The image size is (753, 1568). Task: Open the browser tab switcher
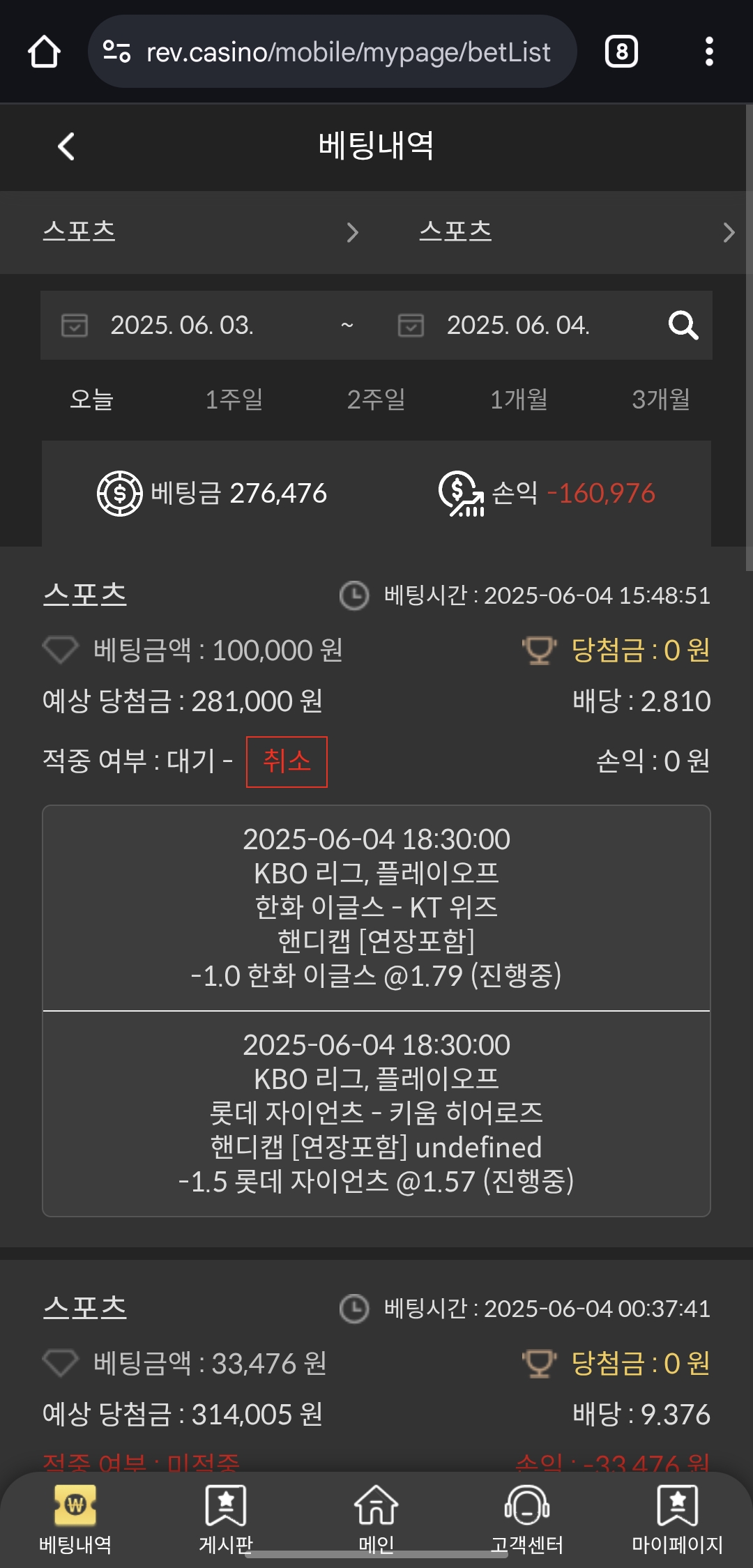621,52
